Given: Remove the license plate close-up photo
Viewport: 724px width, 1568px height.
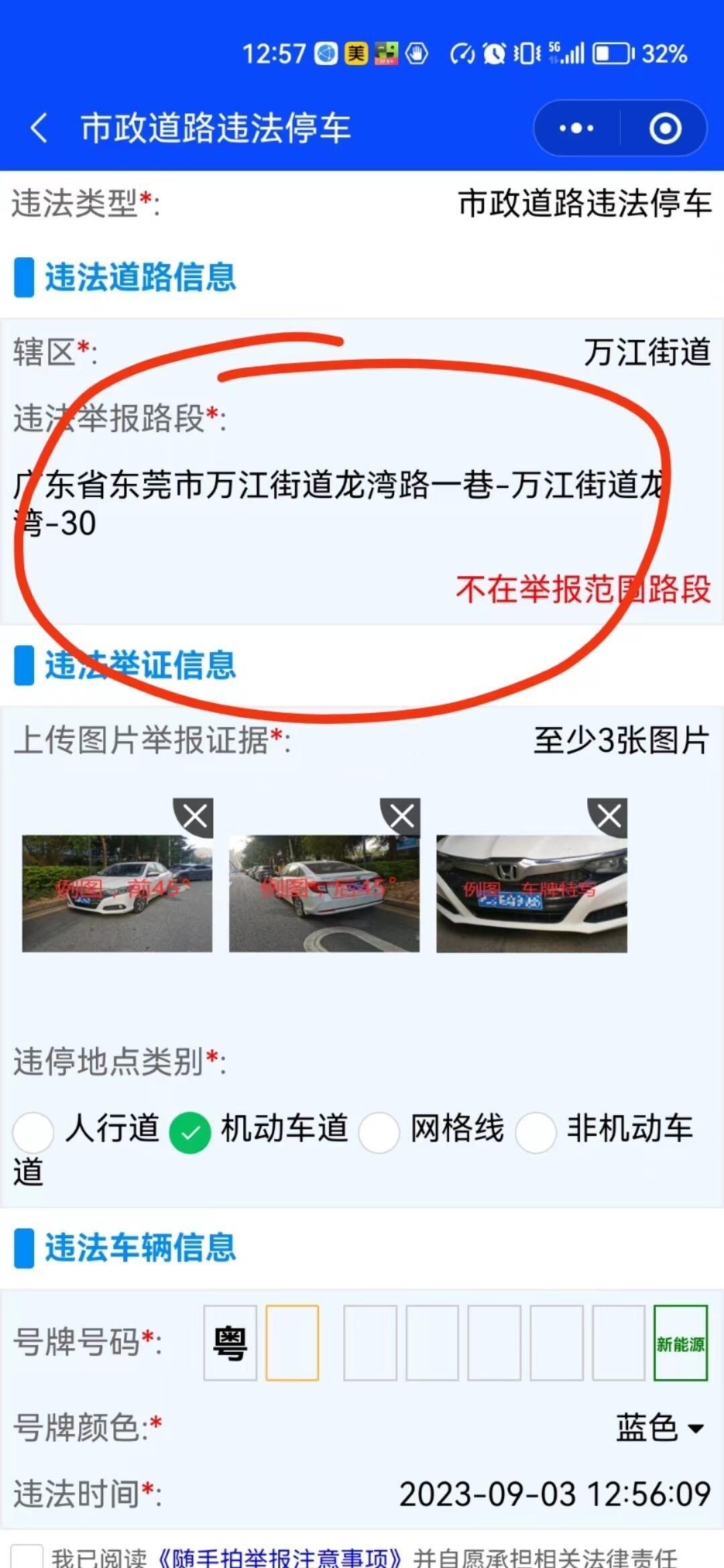Looking at the screenshot, I should [609, 817].
